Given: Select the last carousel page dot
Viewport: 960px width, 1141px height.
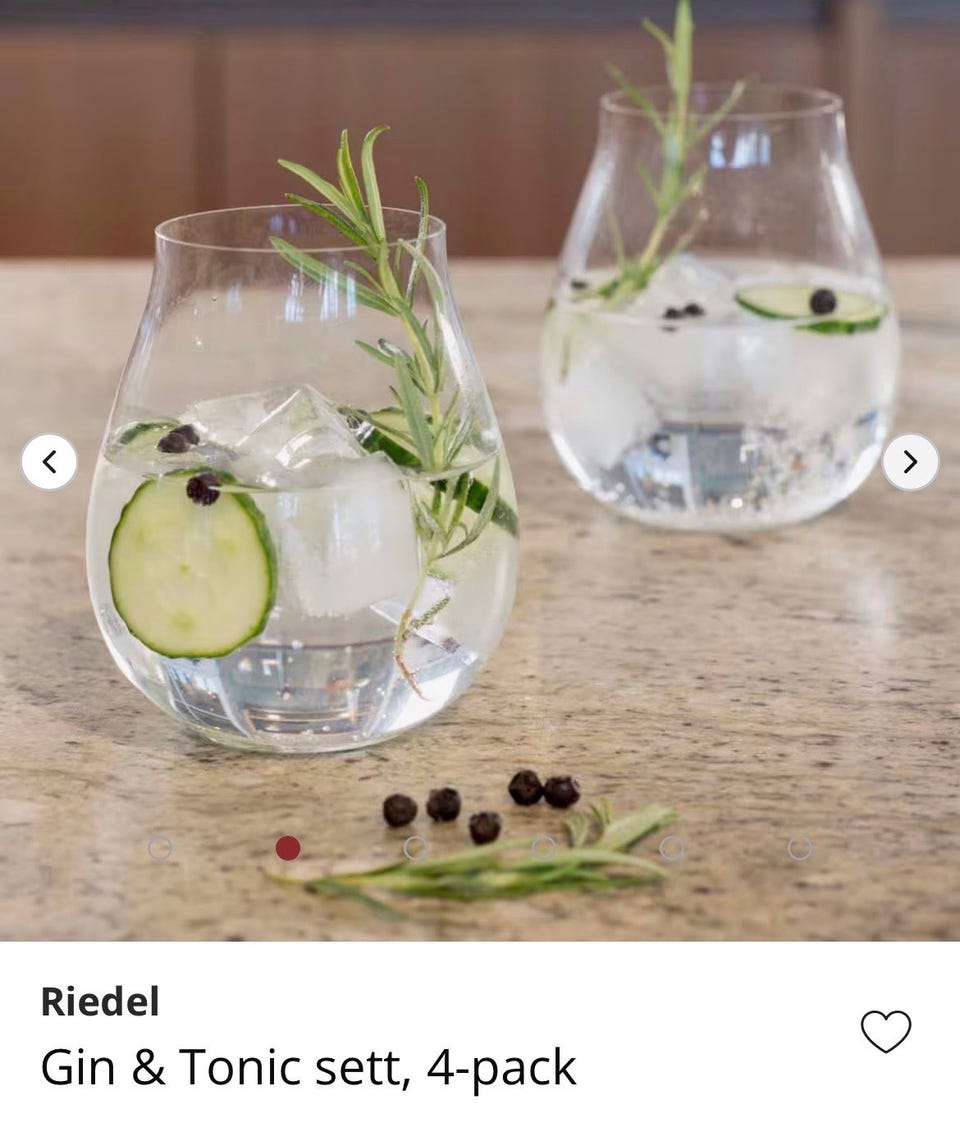Looking at the screenshot, I should pyautogui.click(x=800, y=848).
